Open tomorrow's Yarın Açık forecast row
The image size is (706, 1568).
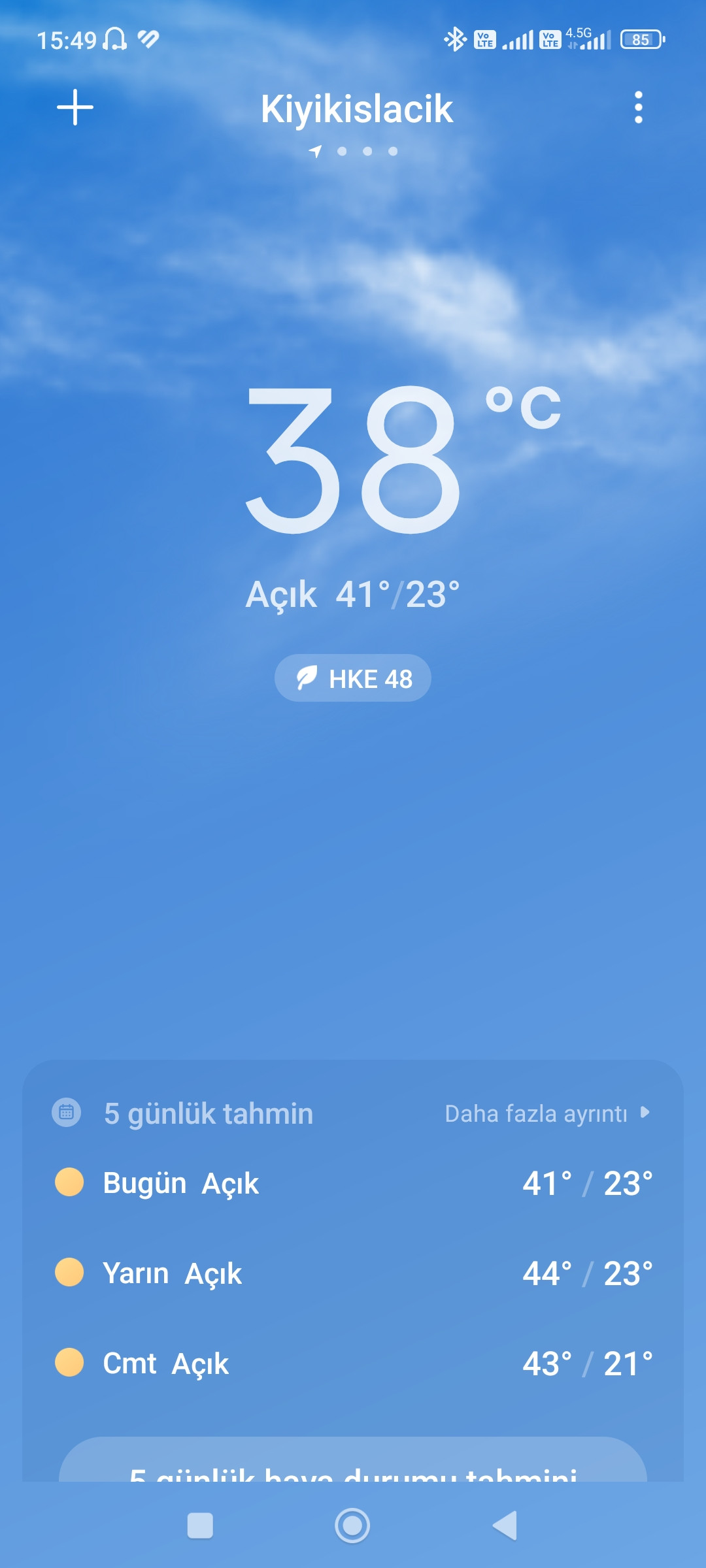(x=353, y=1273)
